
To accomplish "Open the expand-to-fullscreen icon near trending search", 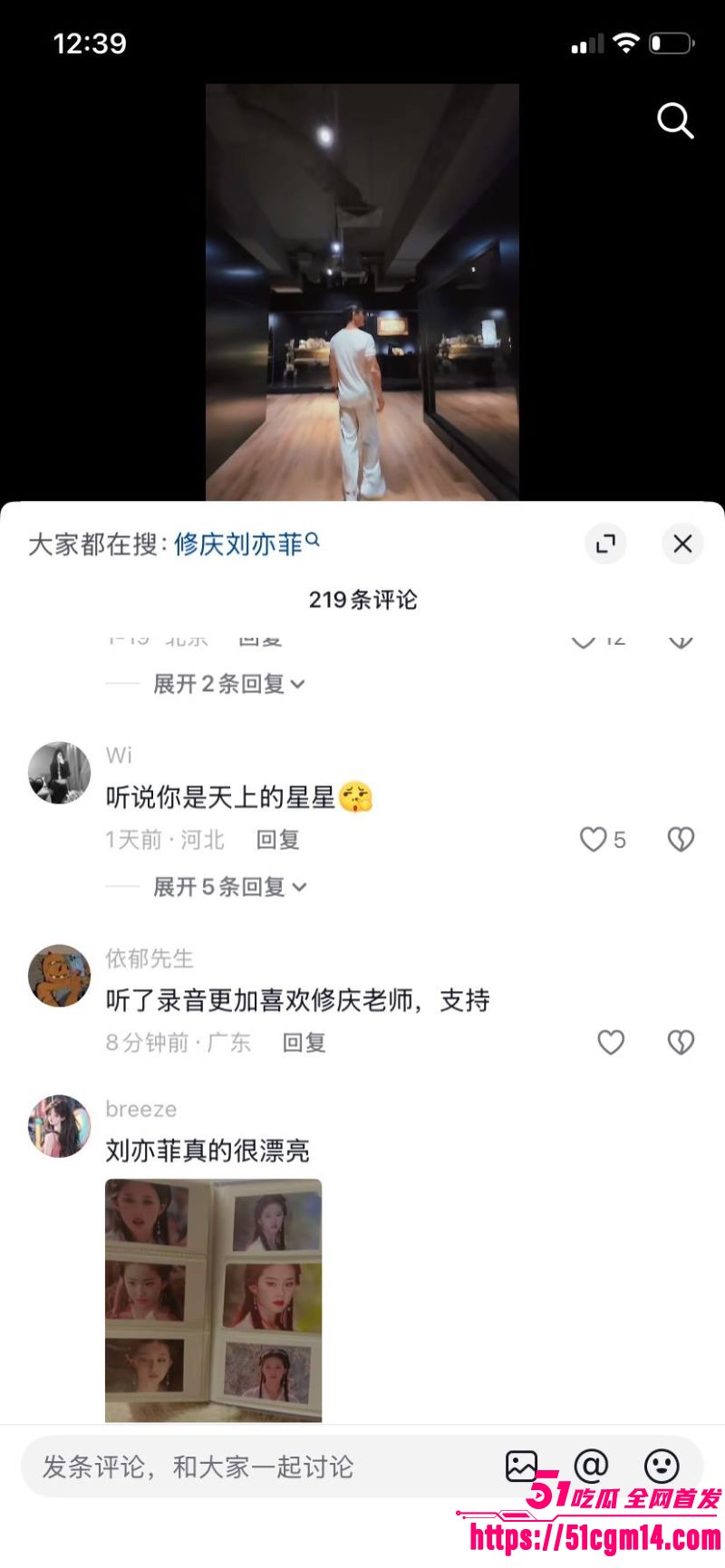I will pos(605,544).
